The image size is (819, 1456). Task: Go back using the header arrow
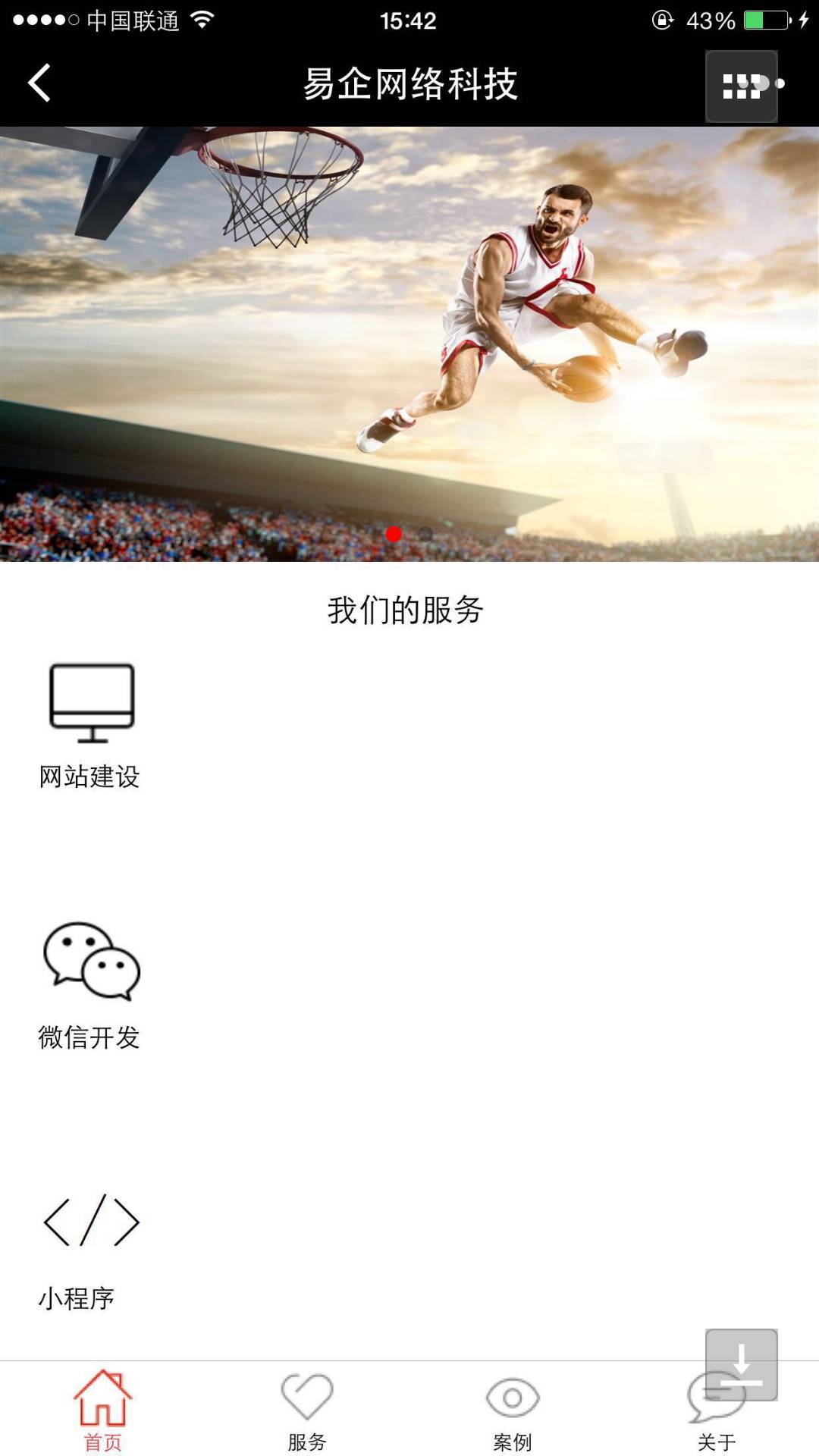(39, 83)
